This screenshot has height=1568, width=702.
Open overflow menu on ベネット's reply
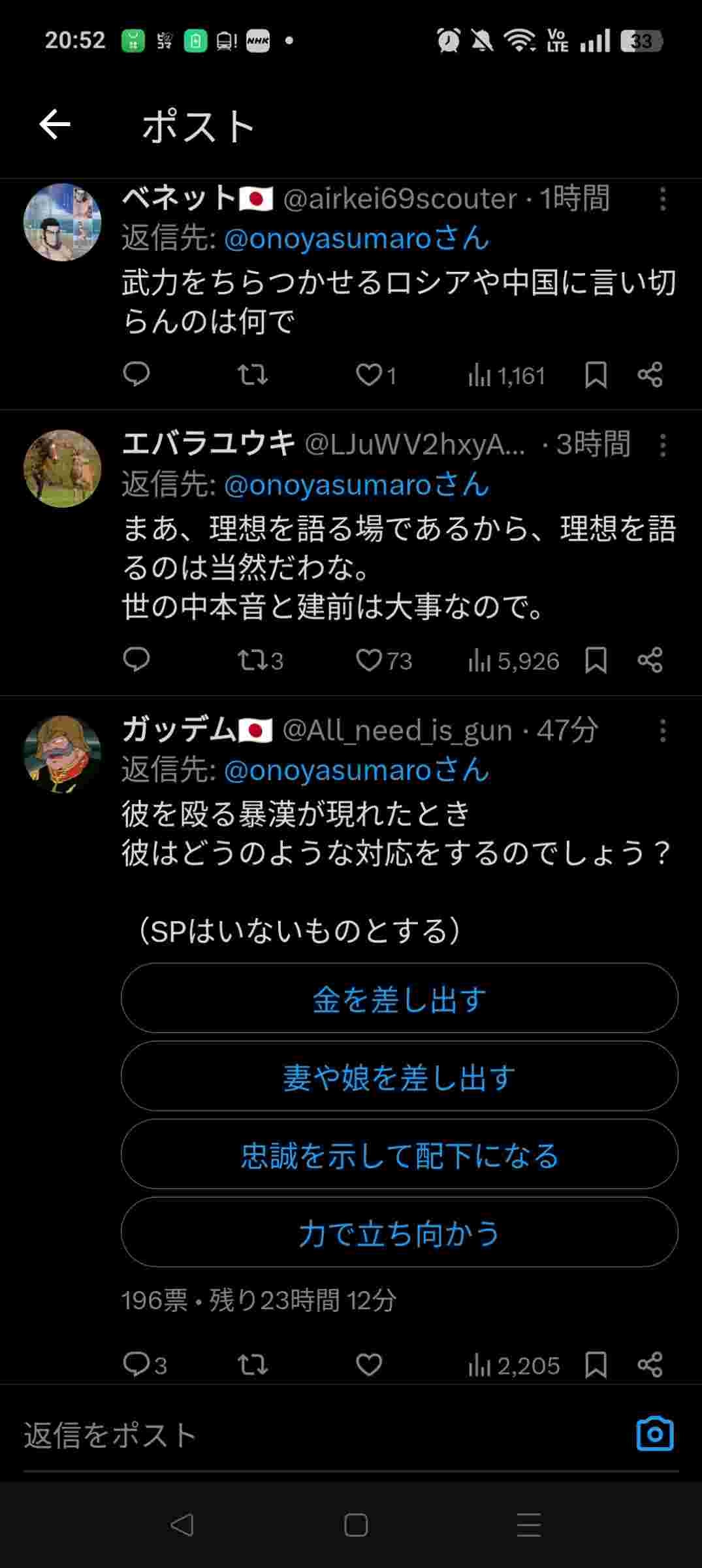click(662, 199)
